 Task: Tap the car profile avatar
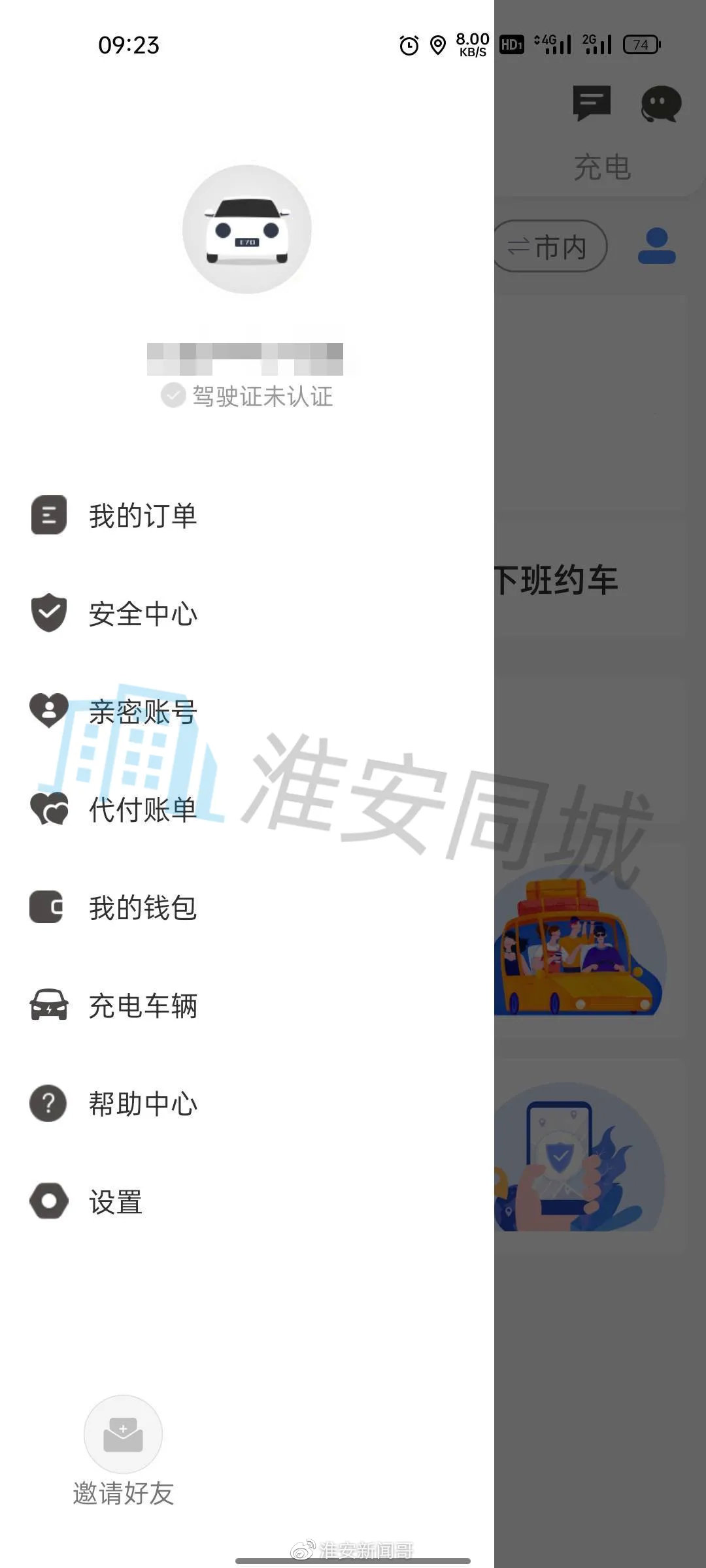246,229
